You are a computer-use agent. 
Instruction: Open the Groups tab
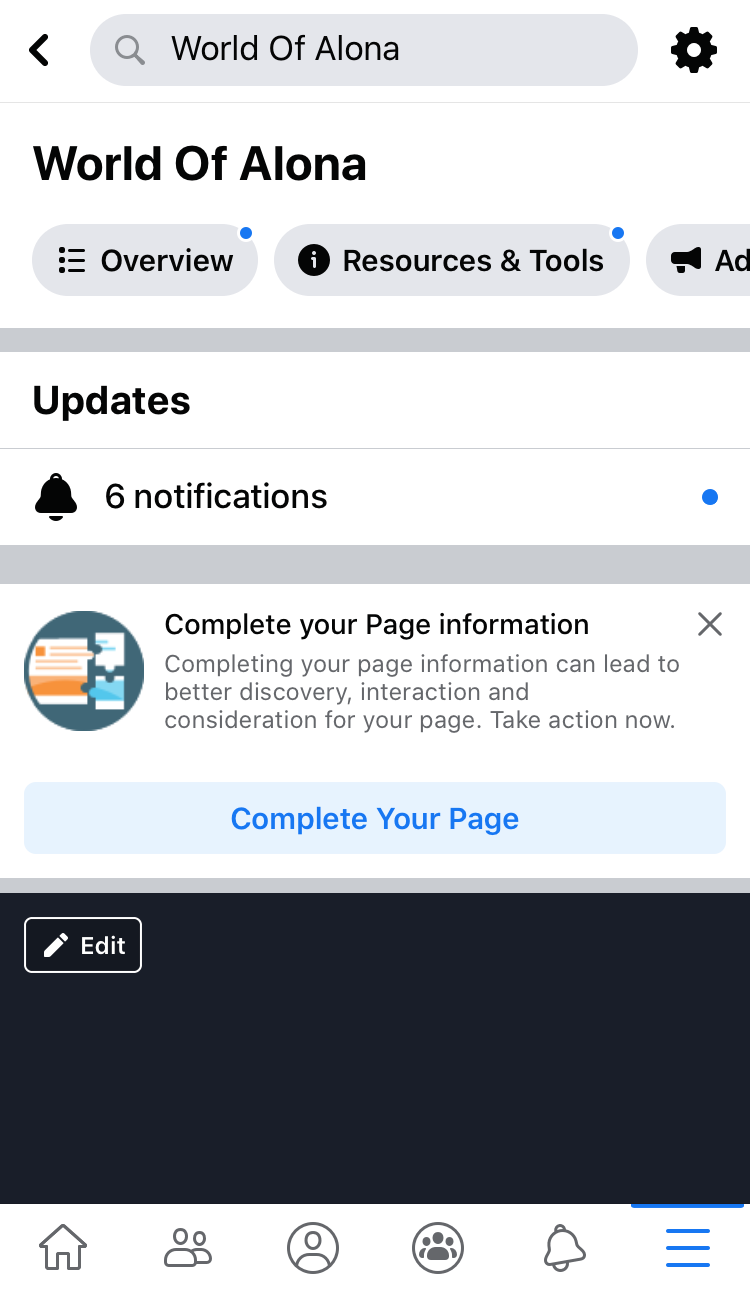tap(438, 1248)
